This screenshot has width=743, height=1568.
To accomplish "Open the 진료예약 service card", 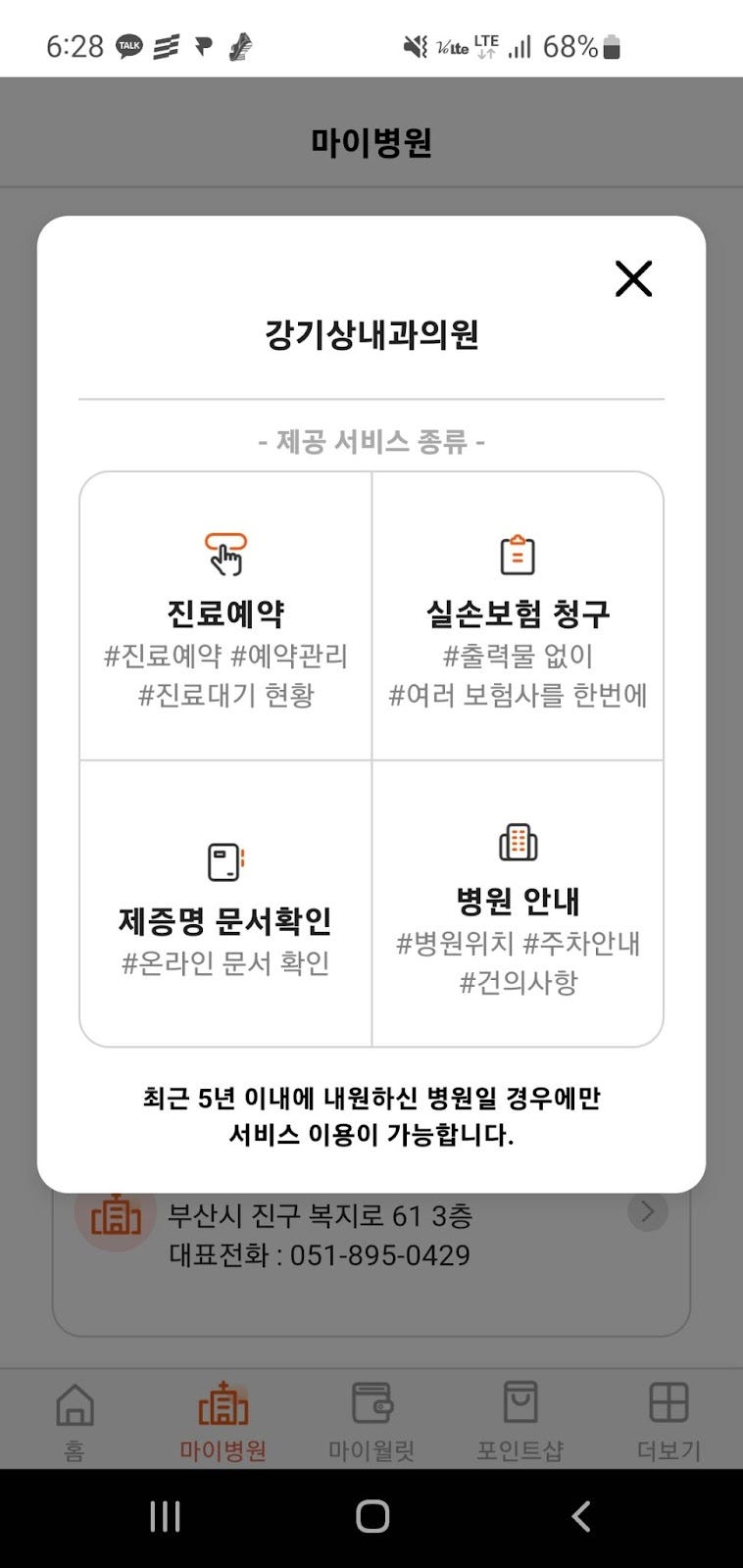I will (x=223, y=615).
